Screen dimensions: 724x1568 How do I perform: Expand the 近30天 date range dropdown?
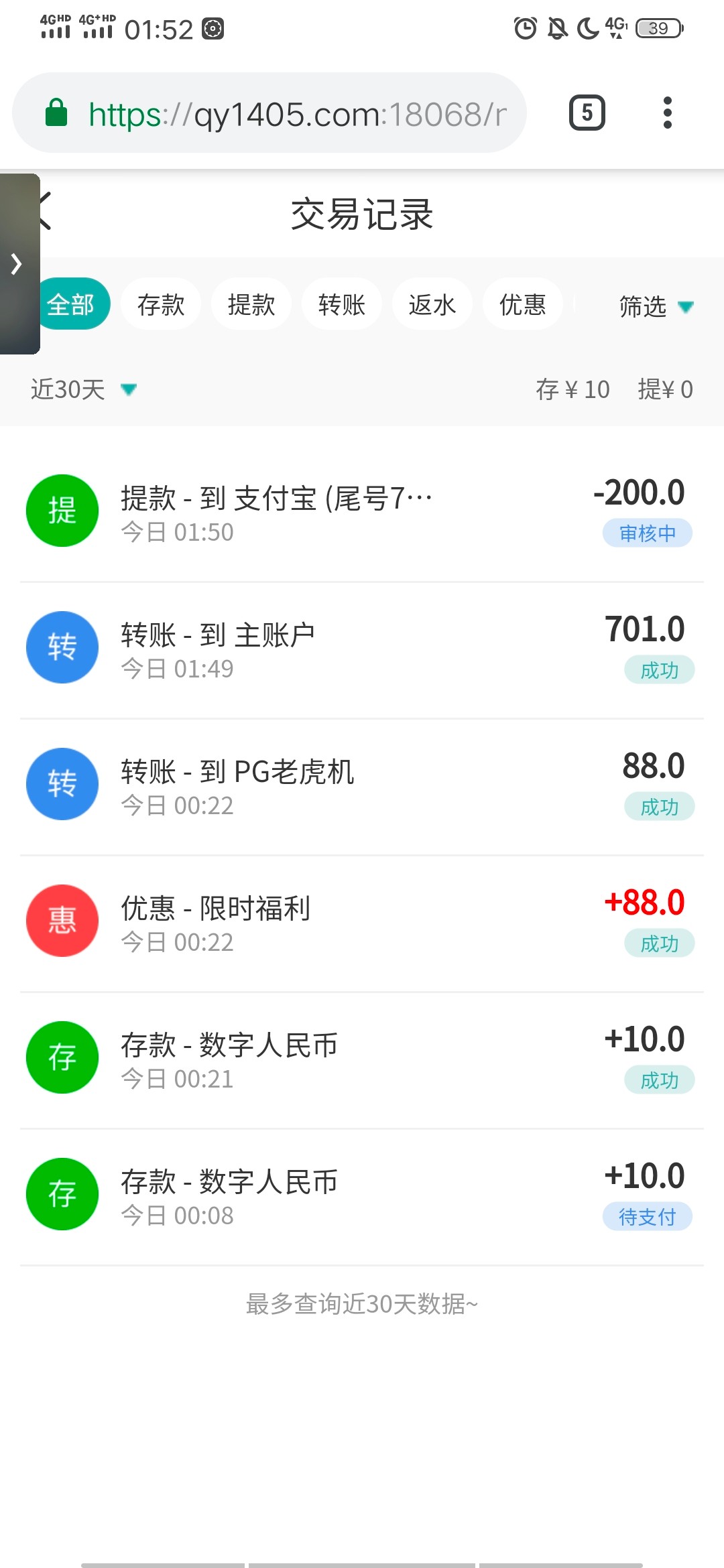84,389
